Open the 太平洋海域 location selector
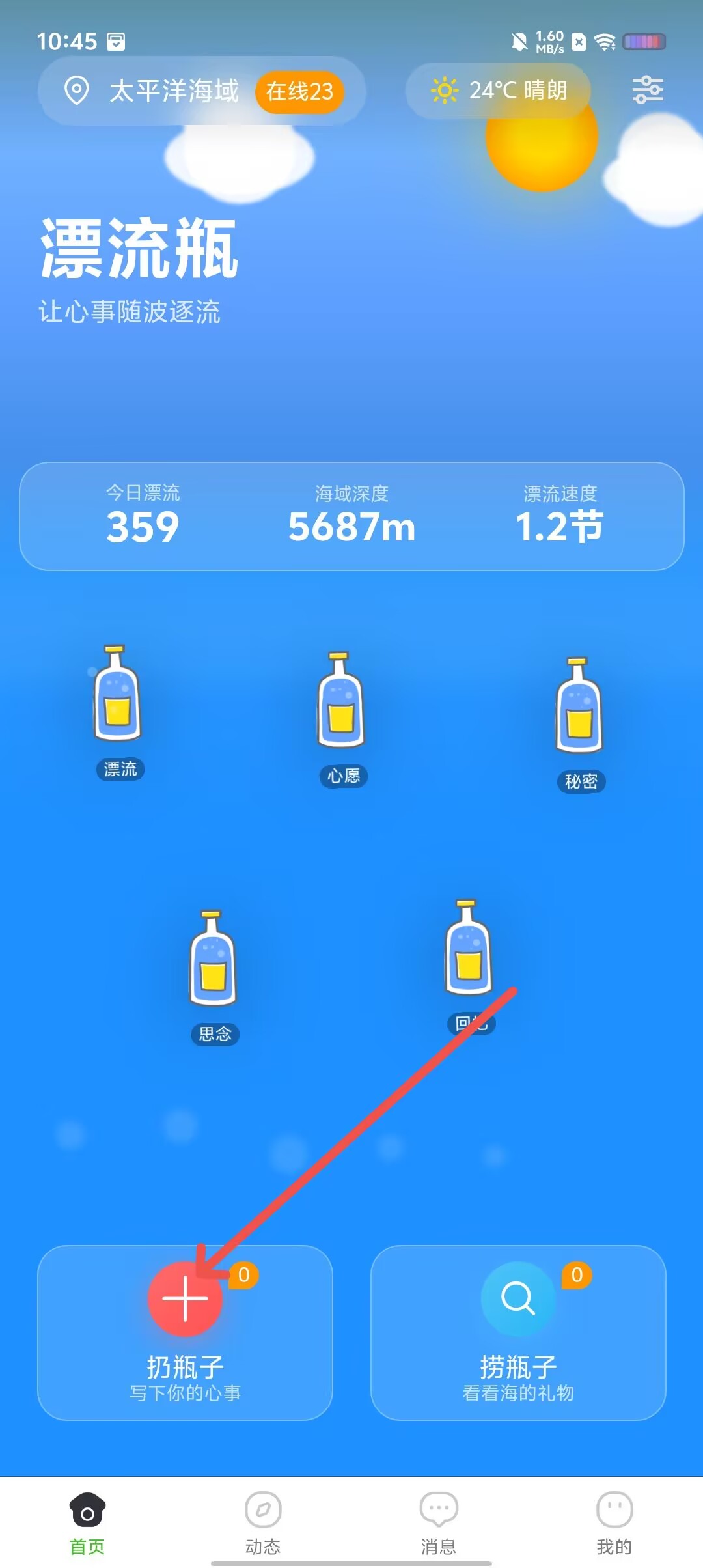 click(202, 91)
